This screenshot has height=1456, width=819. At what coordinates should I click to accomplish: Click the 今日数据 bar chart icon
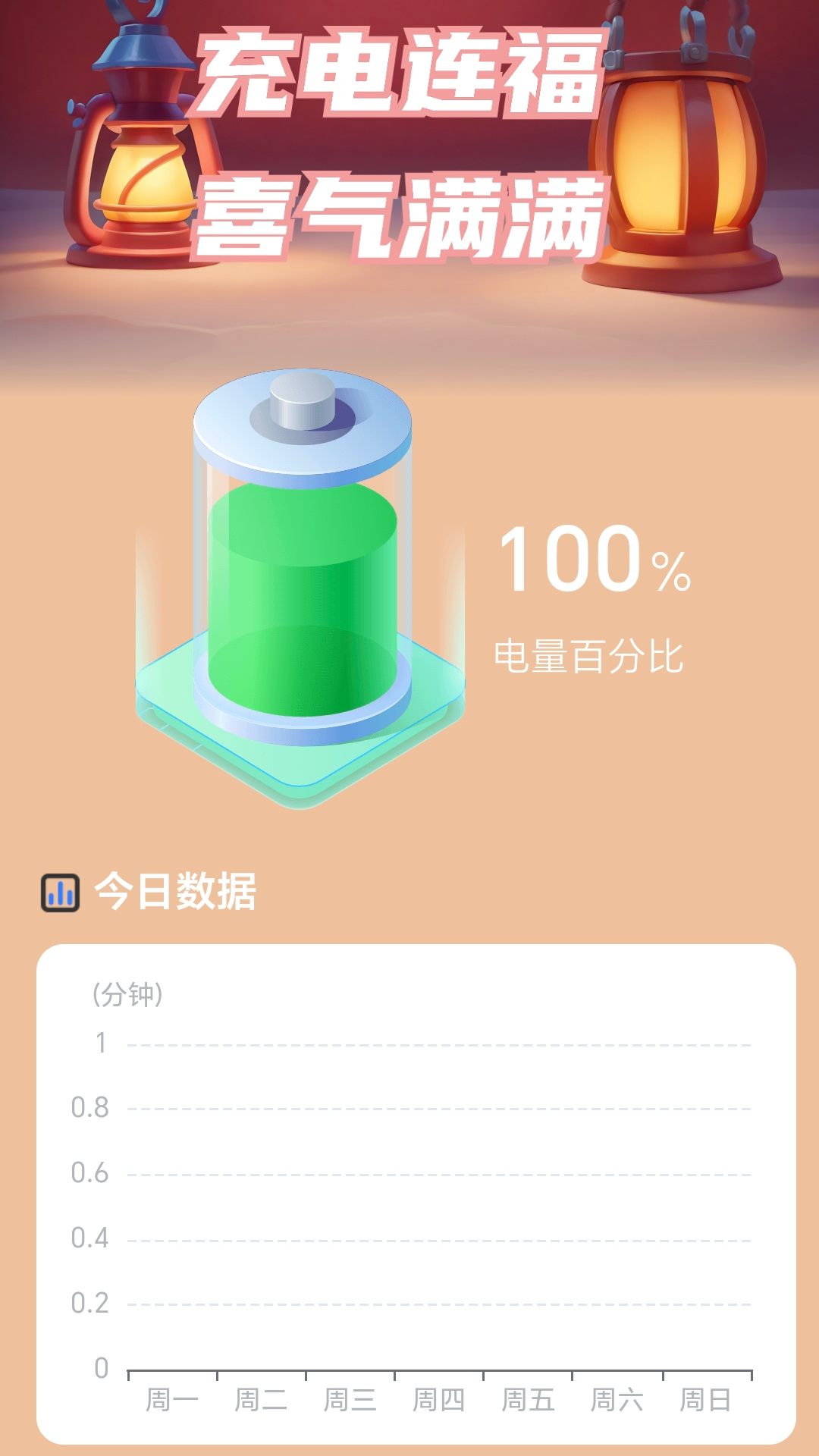pyautogui.click(x=60, y=893)
